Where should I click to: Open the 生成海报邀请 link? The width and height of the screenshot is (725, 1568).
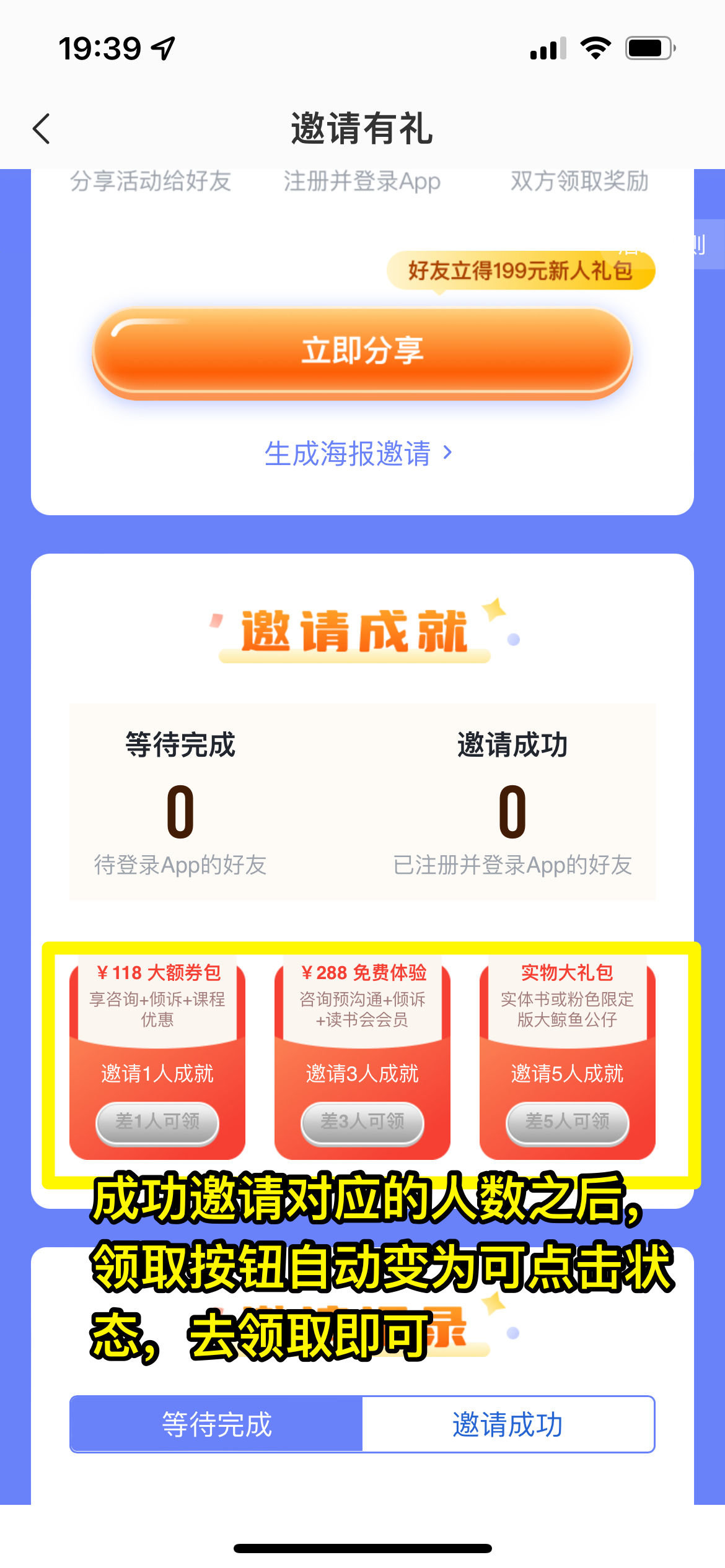(x=358, y=453)
